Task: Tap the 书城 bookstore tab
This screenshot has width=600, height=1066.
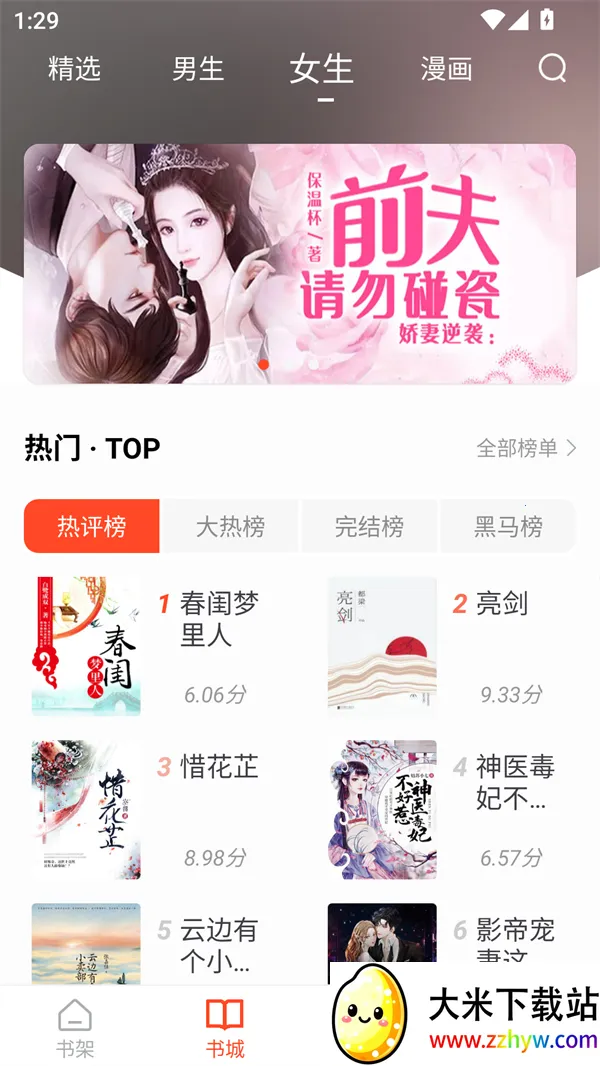Action: (x=225, y=1029)
